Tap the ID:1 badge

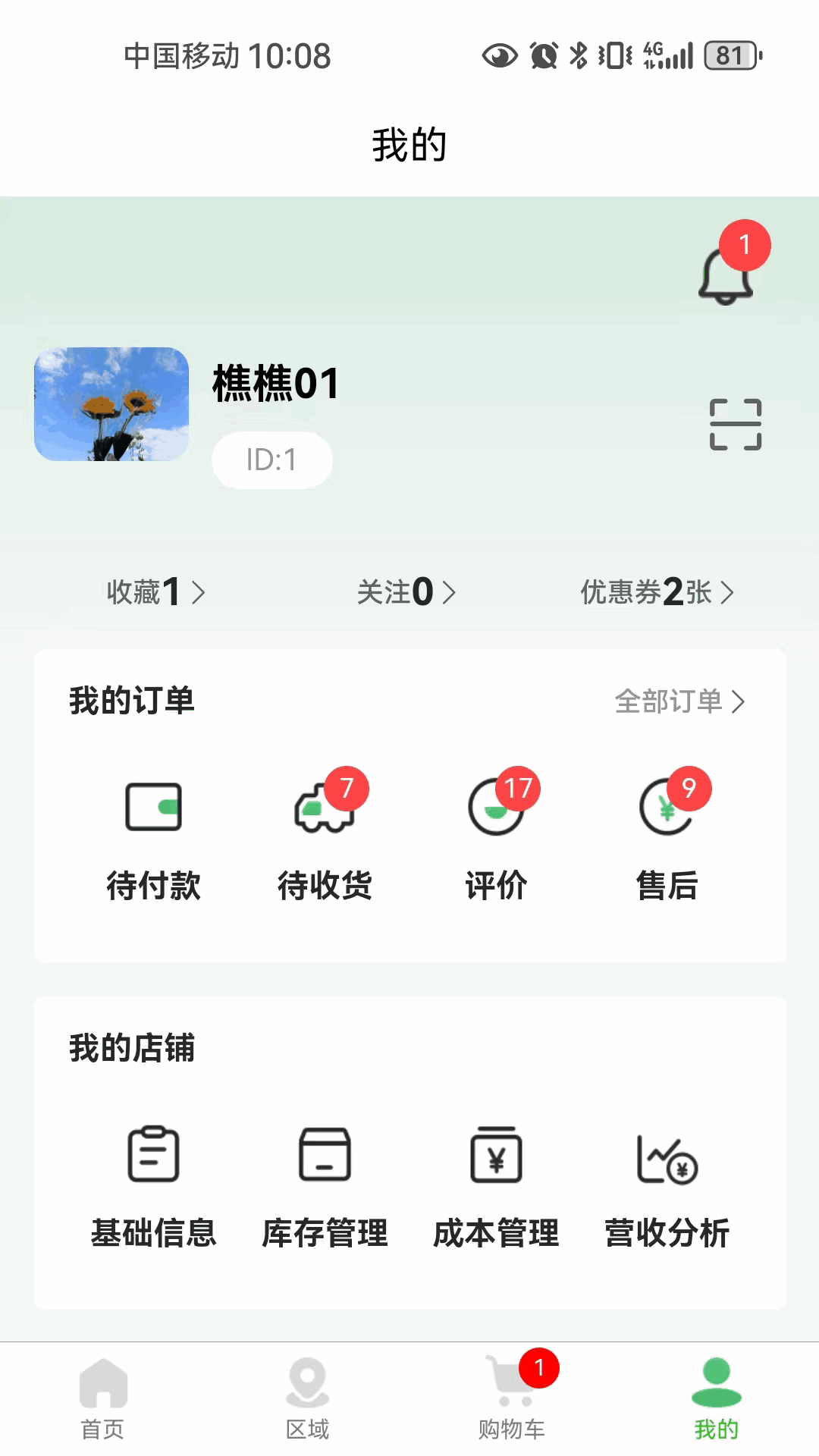click(271, 459)
